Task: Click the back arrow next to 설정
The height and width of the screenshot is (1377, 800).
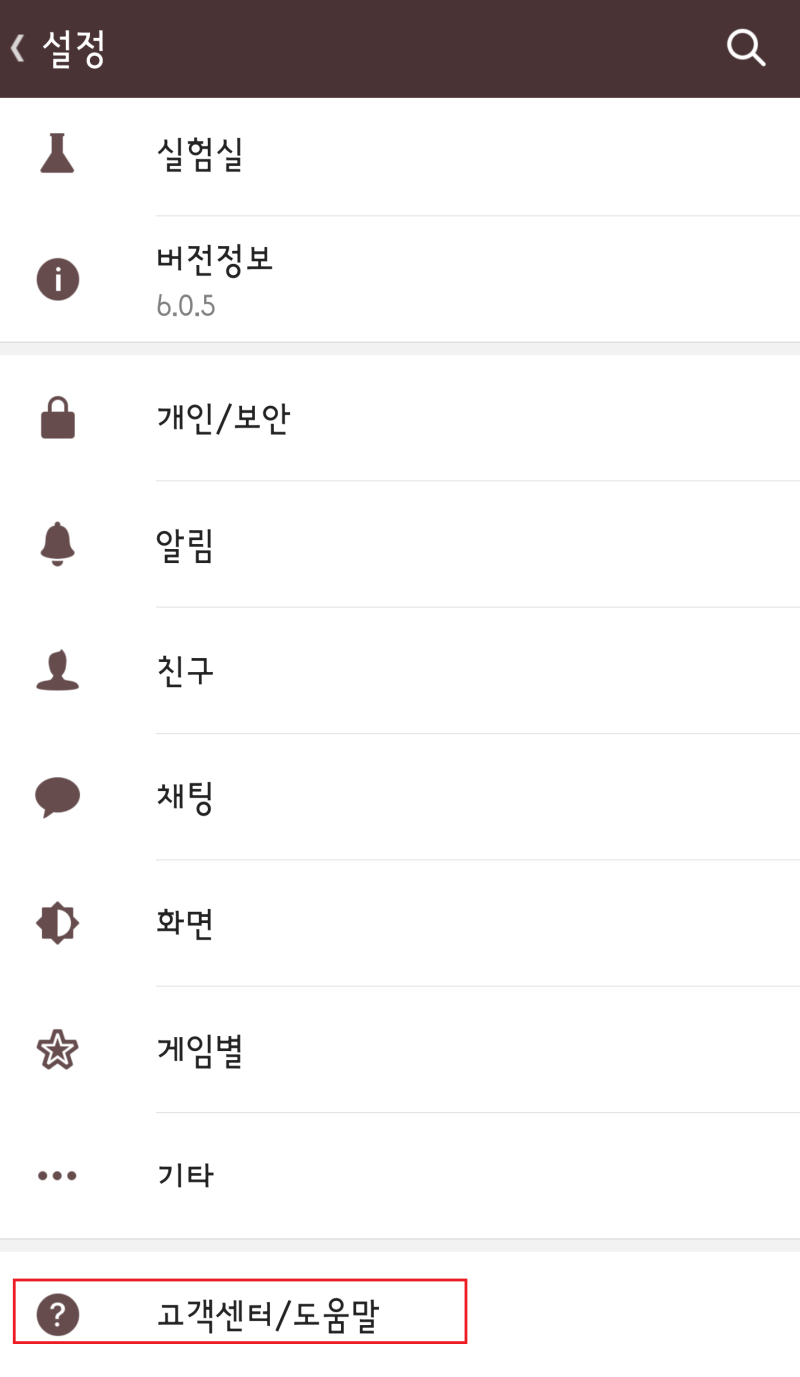Action: 14,46
